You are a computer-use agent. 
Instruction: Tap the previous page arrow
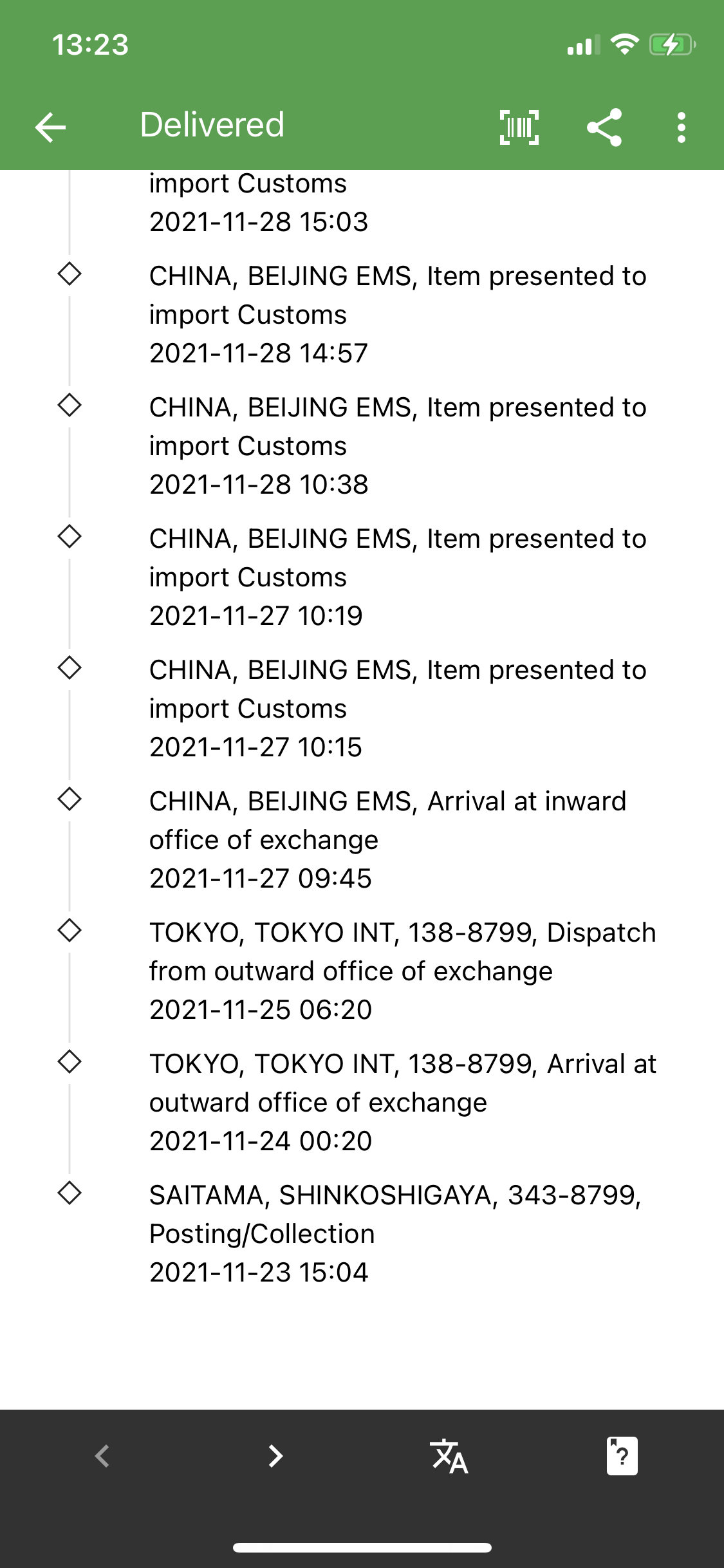point(102,1455)
